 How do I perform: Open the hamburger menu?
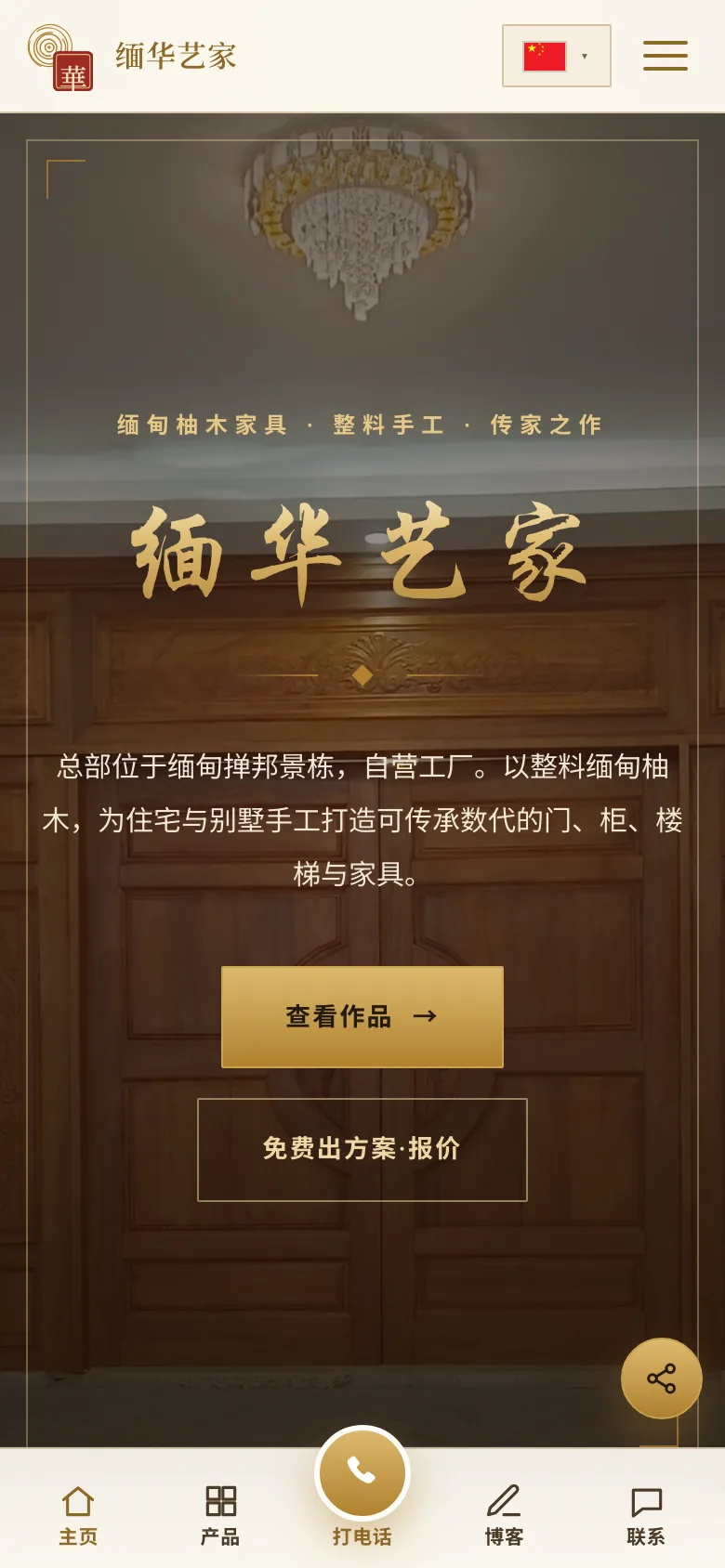[666, 56]
